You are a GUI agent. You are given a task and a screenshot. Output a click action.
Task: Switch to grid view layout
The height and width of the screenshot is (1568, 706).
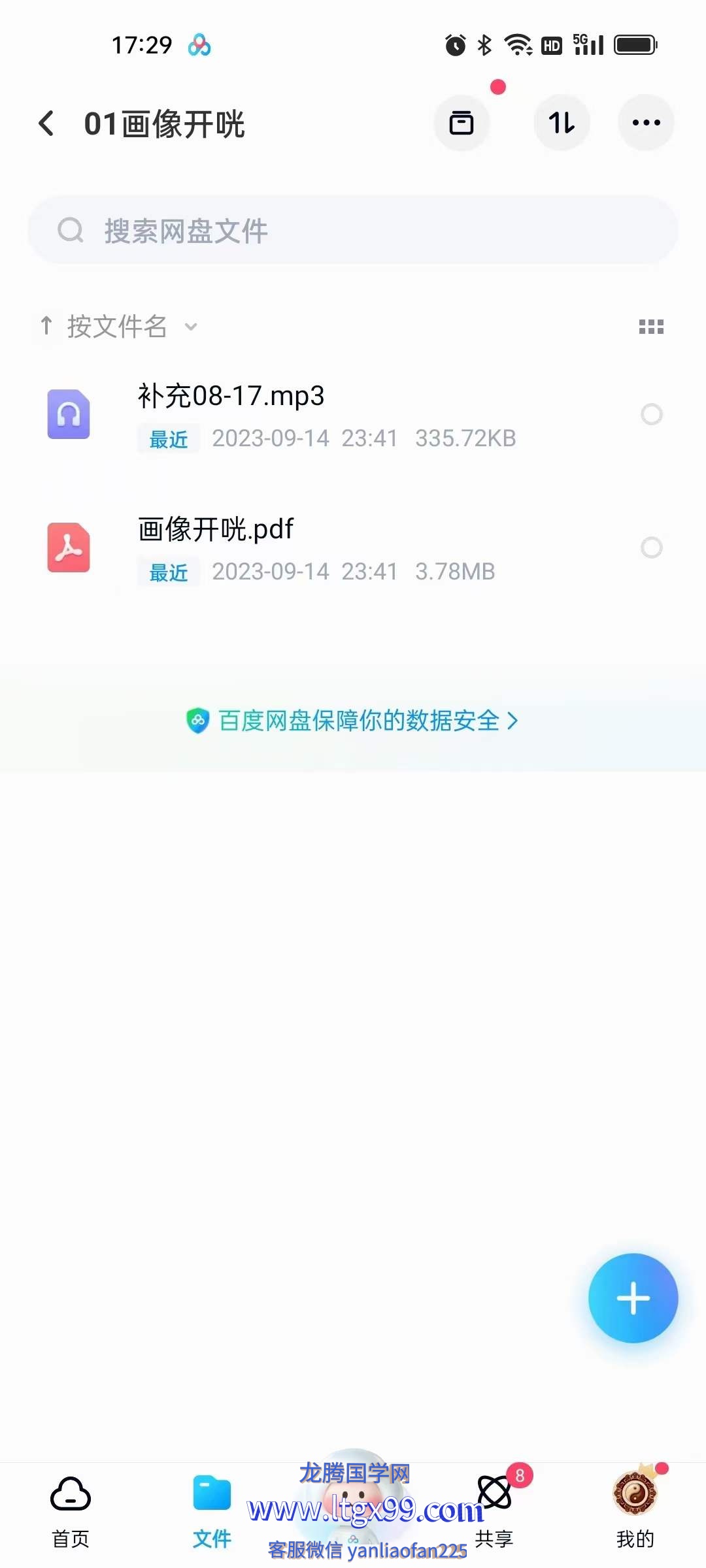point(651,327)
